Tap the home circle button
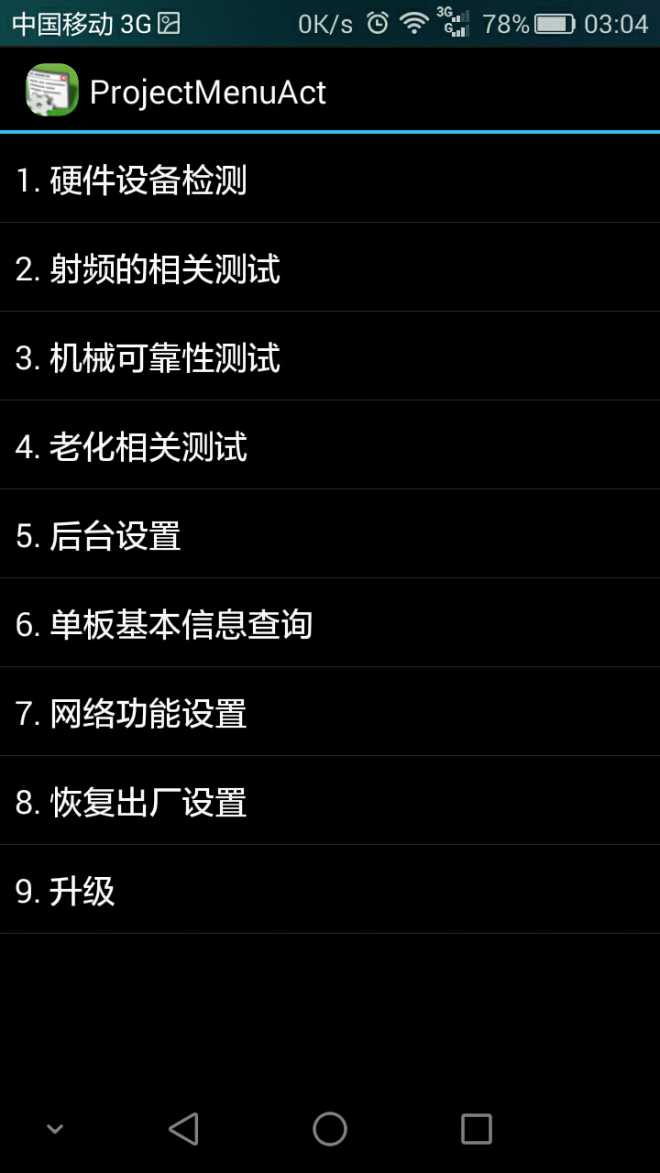The image size is (660, 1173). click(330, 1129)
